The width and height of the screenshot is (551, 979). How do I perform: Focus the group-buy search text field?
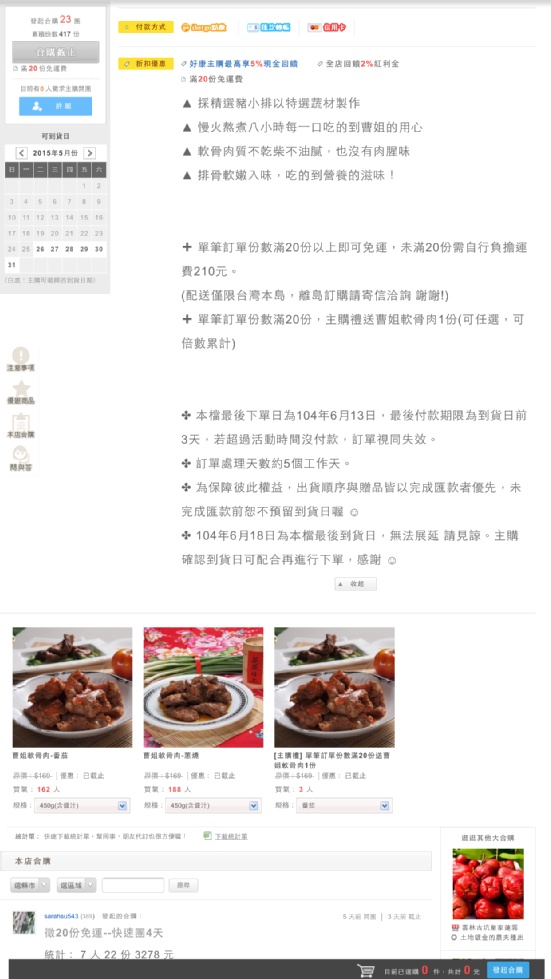coord(133,885)
